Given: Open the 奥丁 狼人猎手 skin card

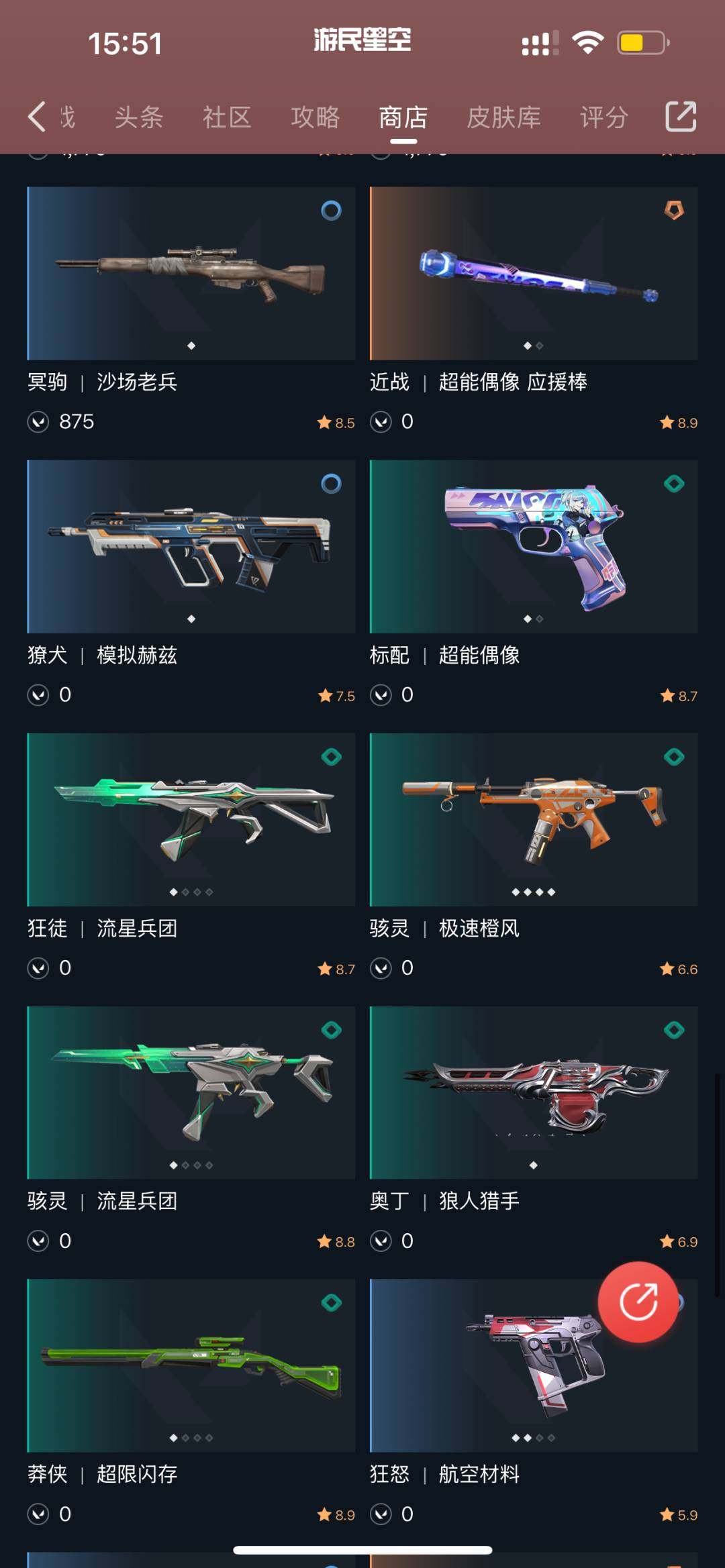Looking at the screenshot, I should point(534,1093).
